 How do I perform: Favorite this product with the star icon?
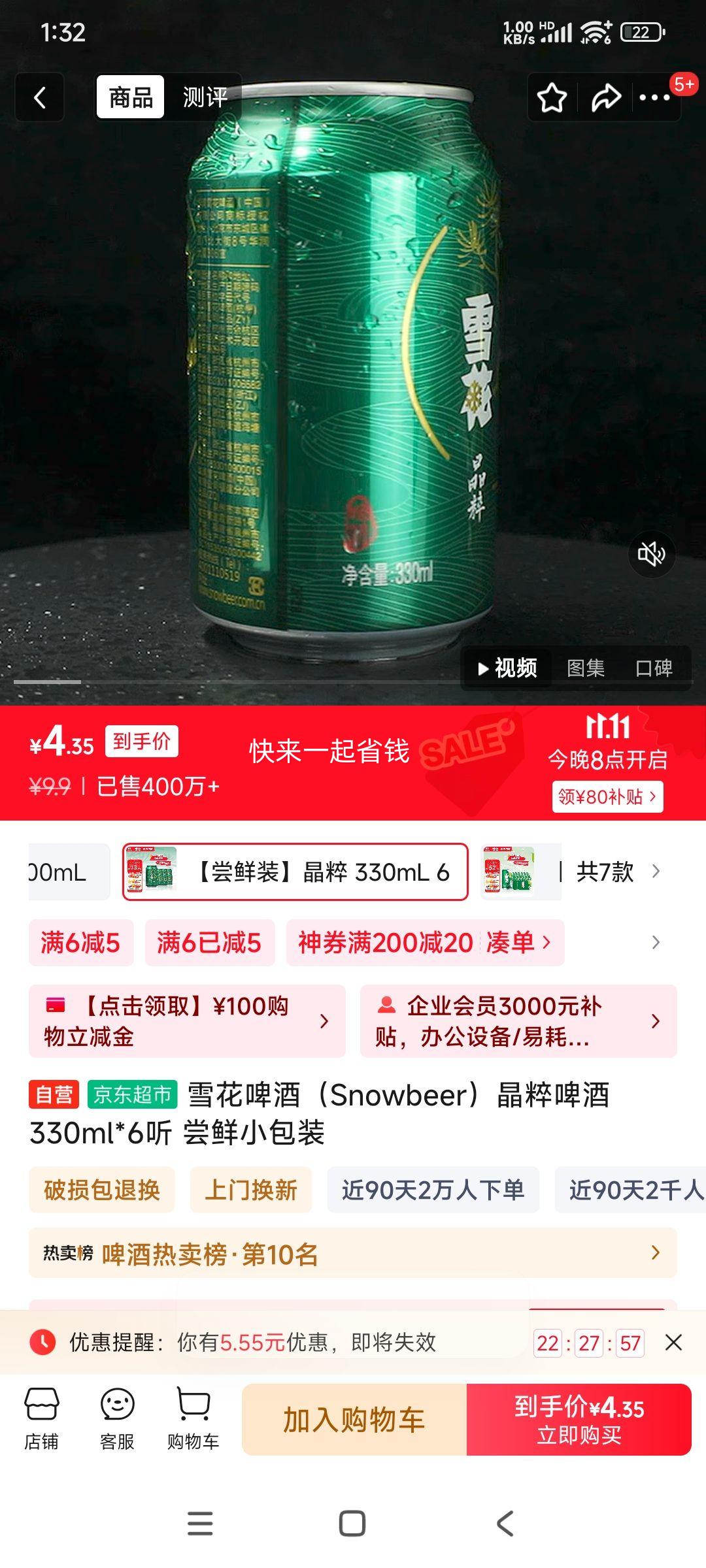[x=552, y=98]
